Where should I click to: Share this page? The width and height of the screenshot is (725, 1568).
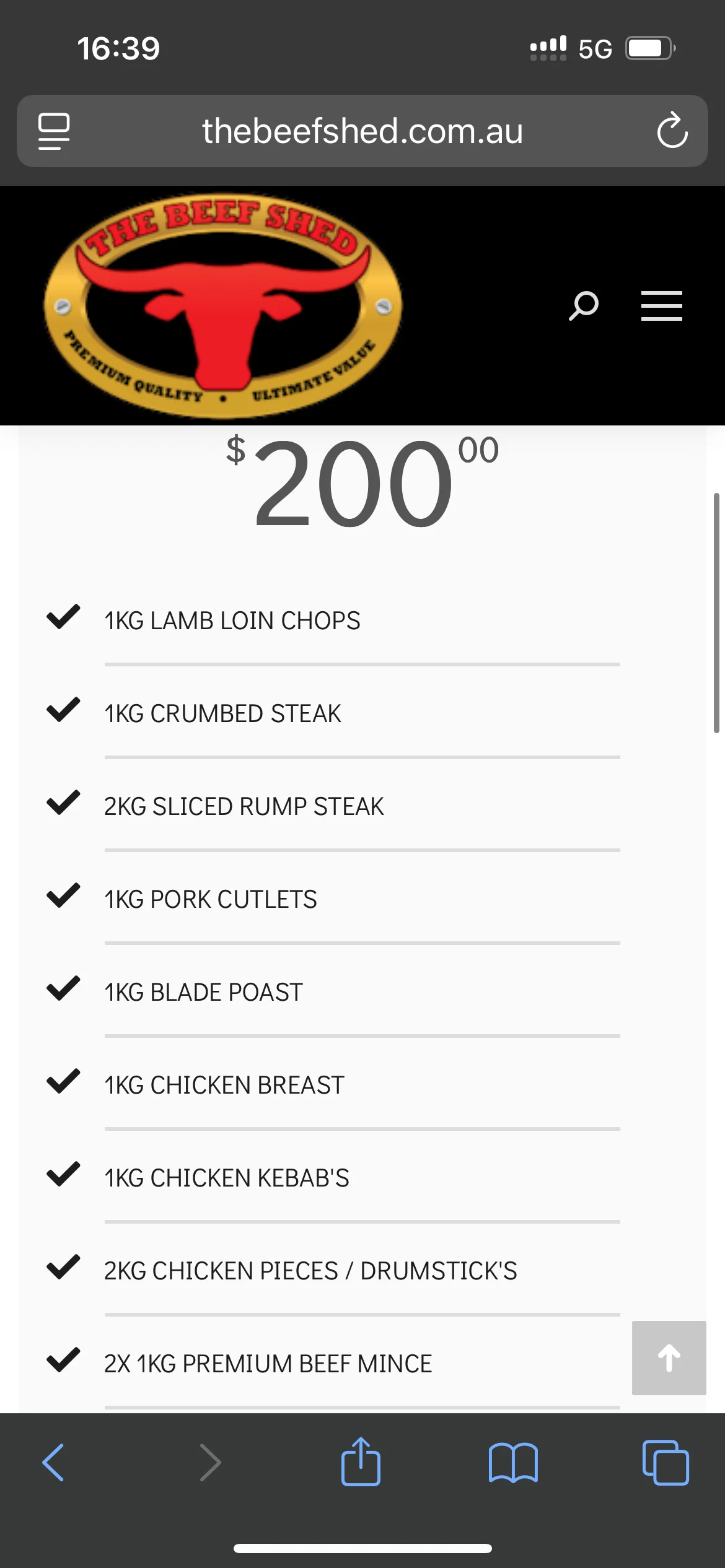click(361, 1463)
